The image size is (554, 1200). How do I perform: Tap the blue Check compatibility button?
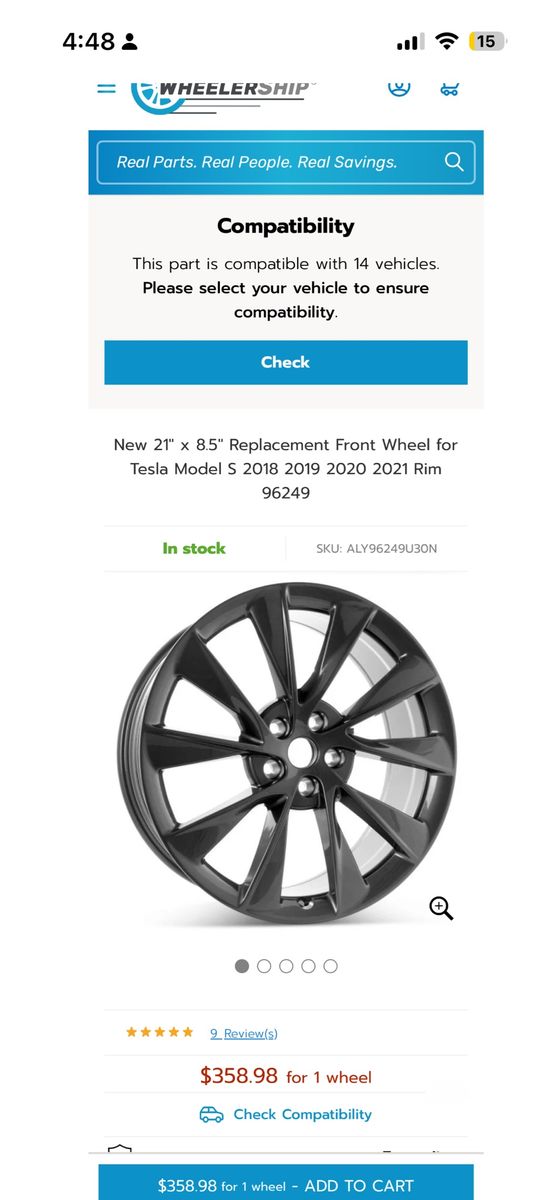[286, 362]
